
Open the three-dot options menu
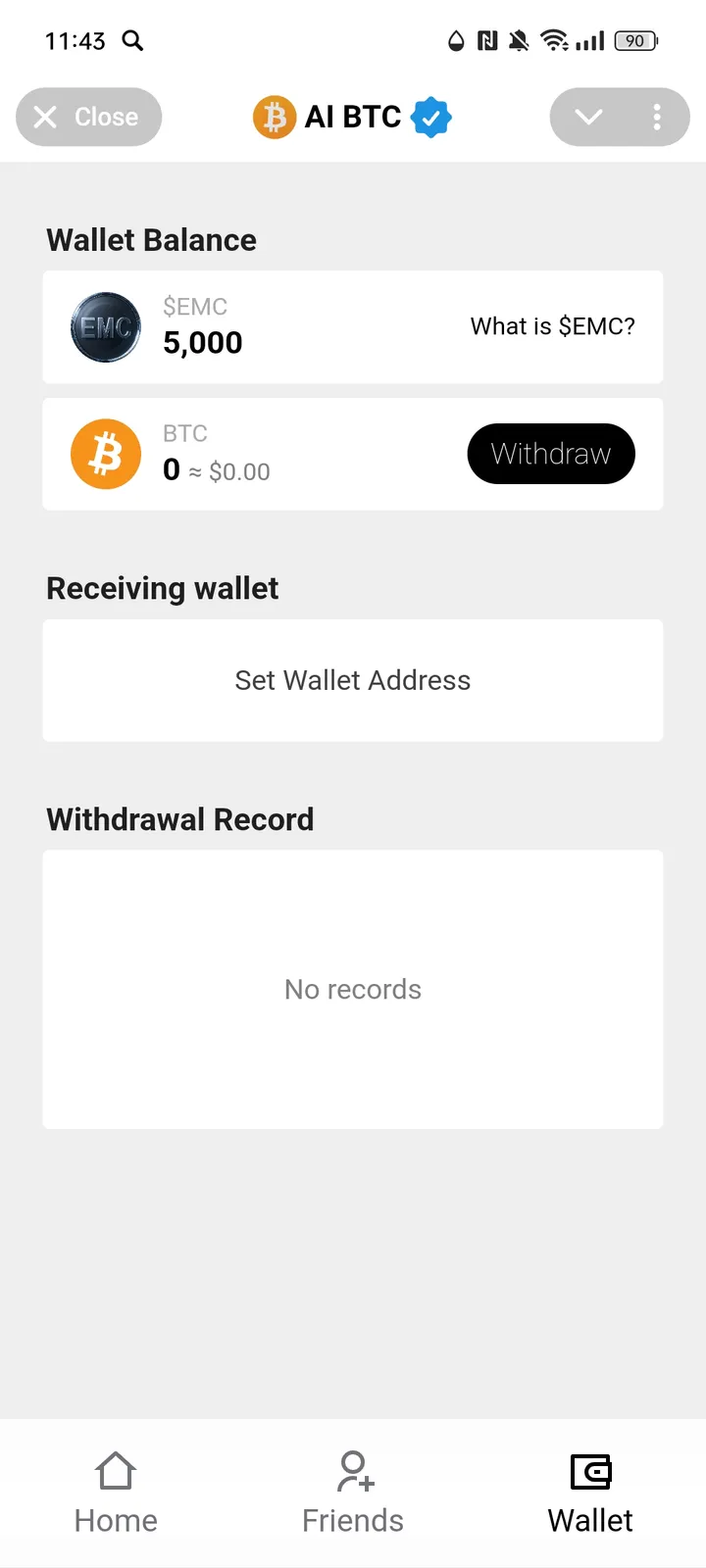pos(657,117)
